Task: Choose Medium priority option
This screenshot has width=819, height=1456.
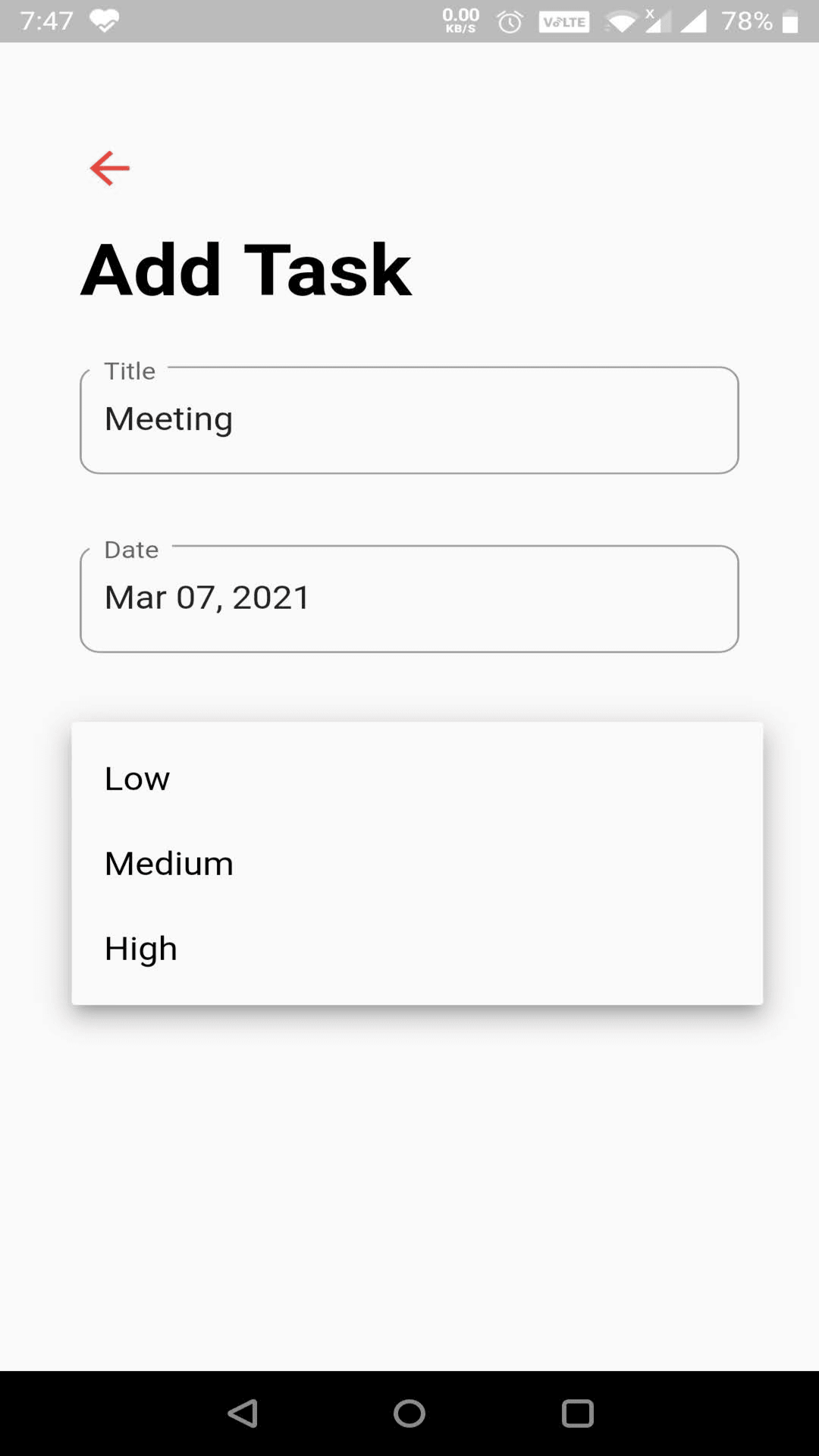Action: pyautogui.click(x=417, y=864)
